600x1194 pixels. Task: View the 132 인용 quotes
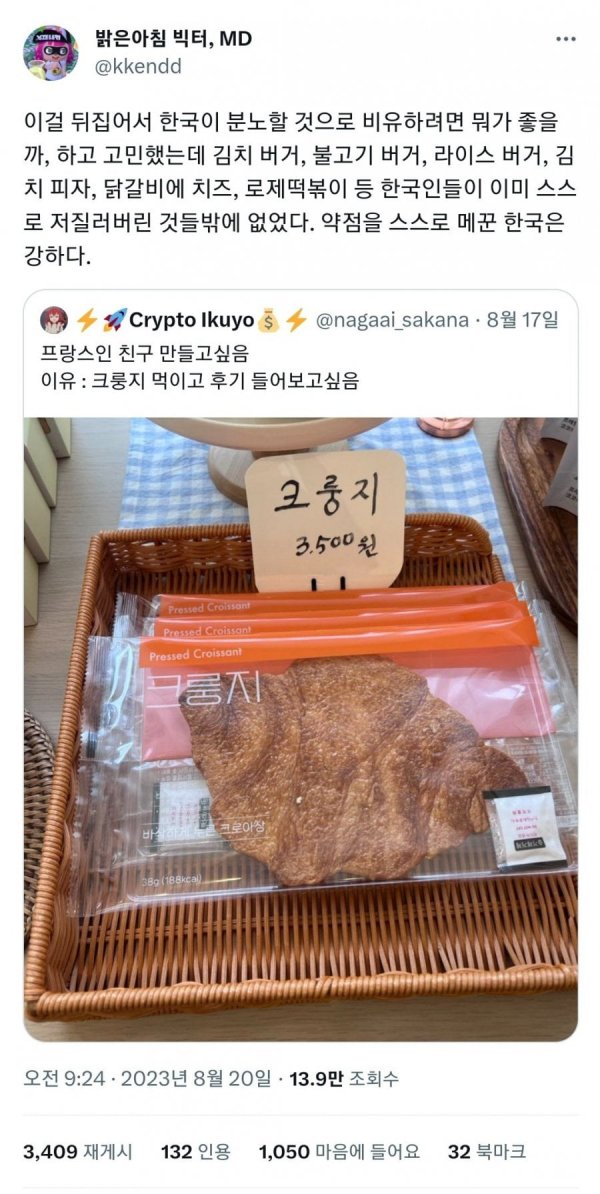pos(196,1152)
